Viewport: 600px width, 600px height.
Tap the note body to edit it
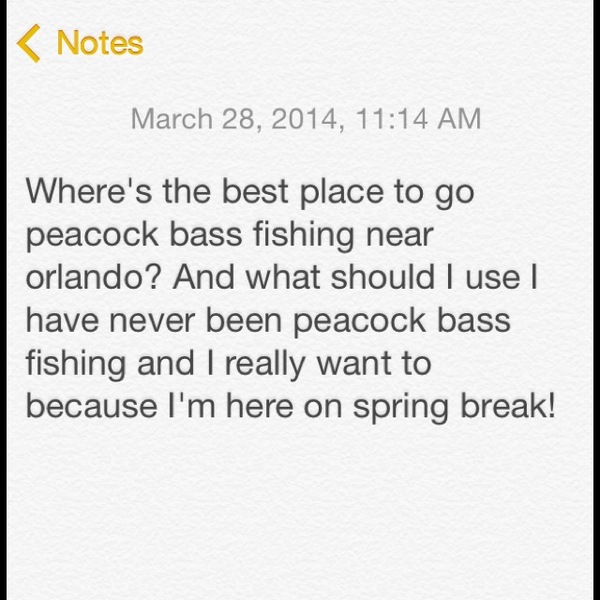(290, 299)
